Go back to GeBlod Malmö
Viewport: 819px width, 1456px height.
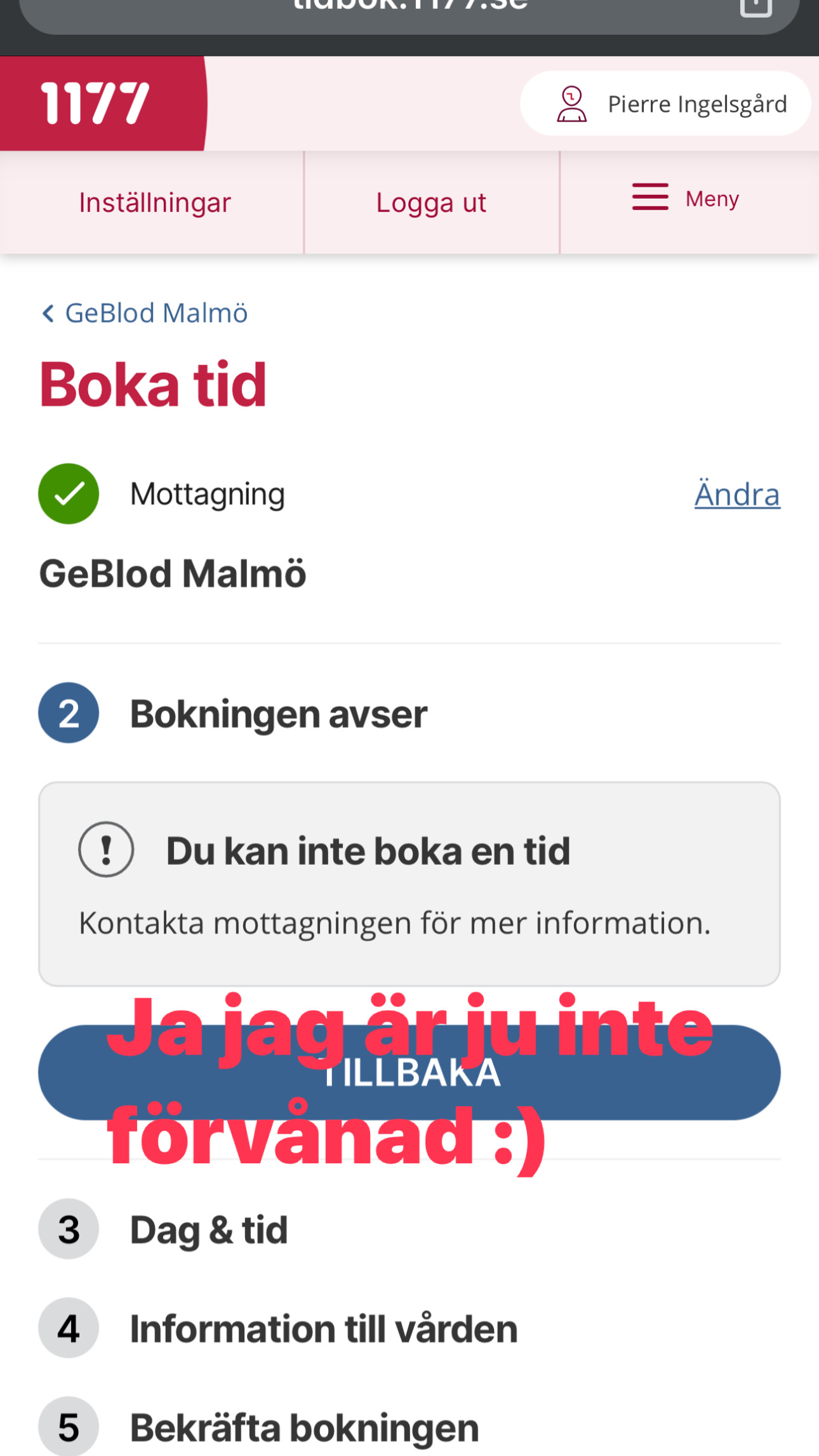(144, 313)
